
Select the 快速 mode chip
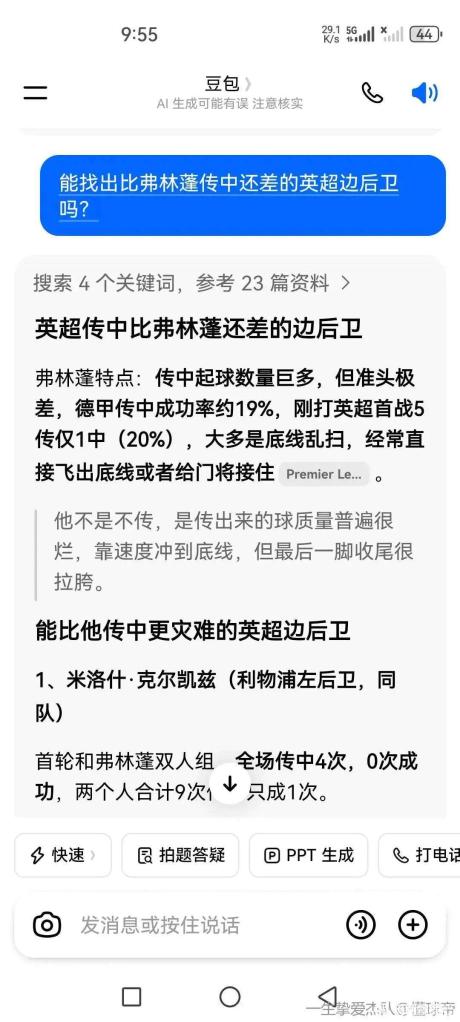[x=63, y=855]
